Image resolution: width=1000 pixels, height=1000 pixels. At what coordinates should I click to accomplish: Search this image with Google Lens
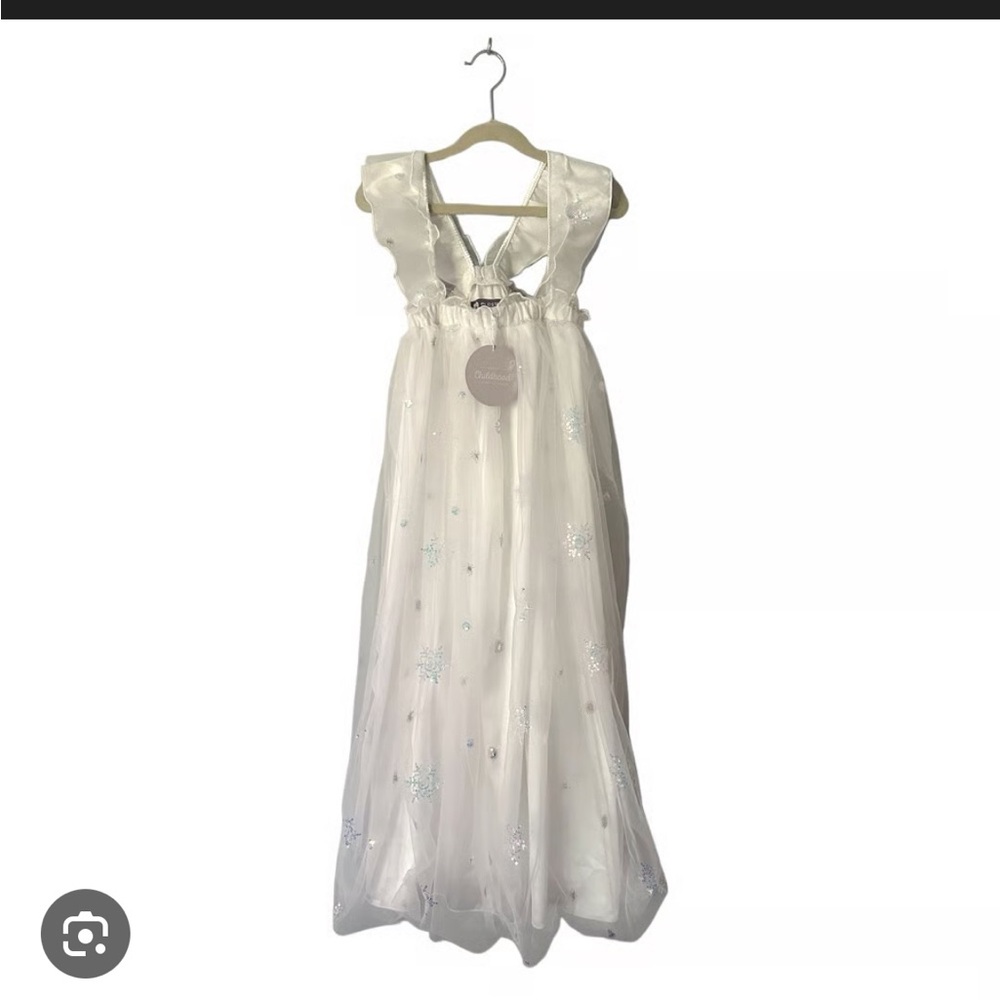click(85, 933)
